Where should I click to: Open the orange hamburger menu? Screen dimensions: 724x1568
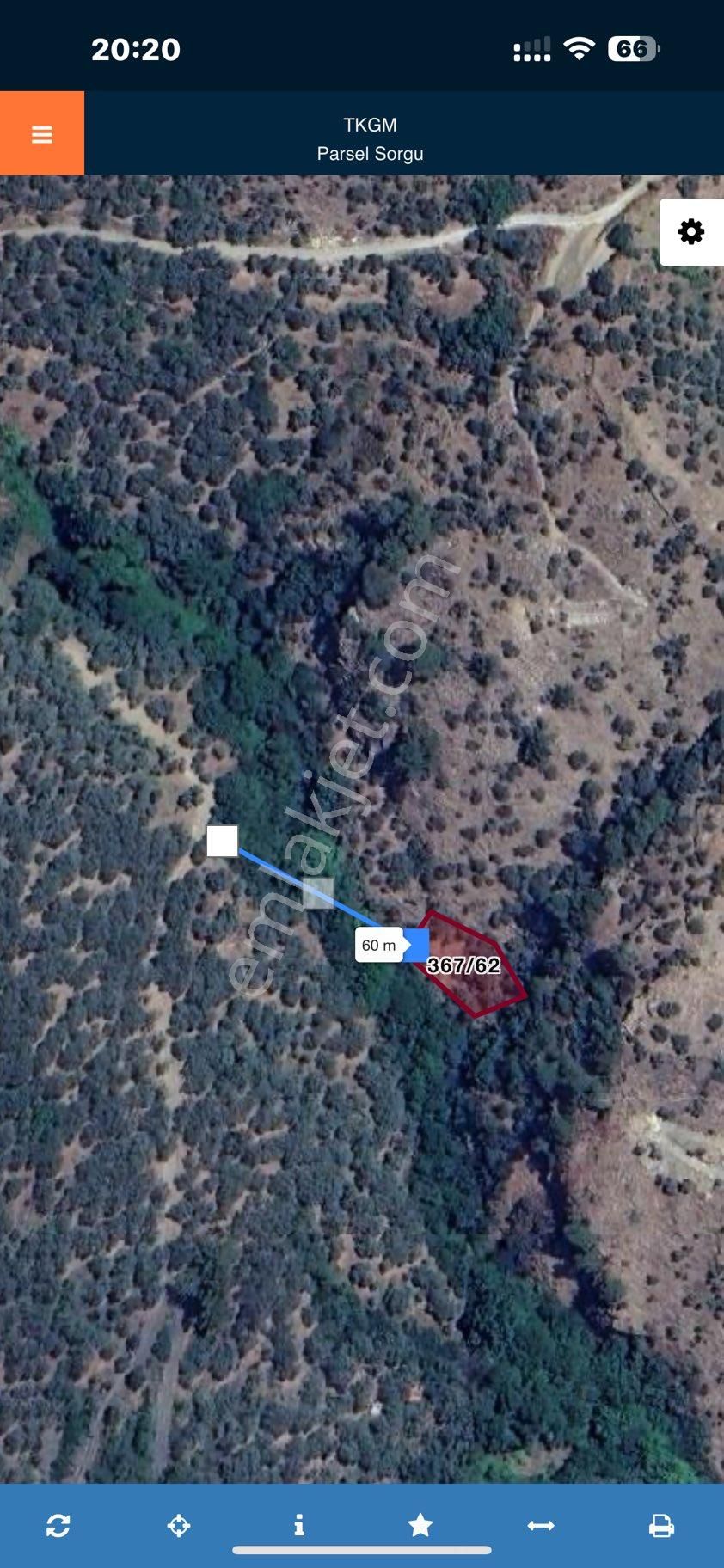coord(42,134)
